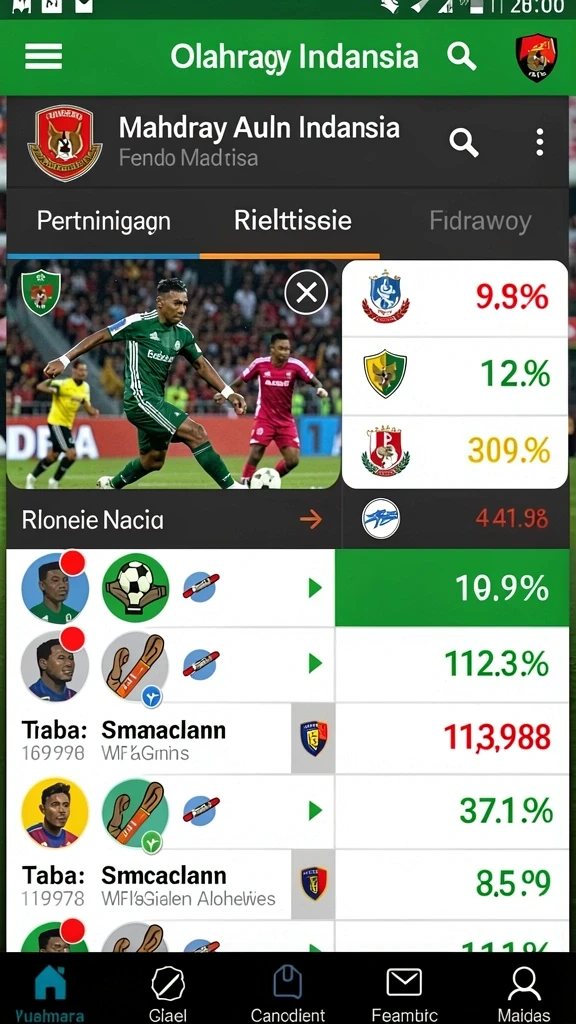The height and width of the screenshot is (1024, 576).
Task: Open the hamburger drawer menu
Action: (x=44, y=56)
